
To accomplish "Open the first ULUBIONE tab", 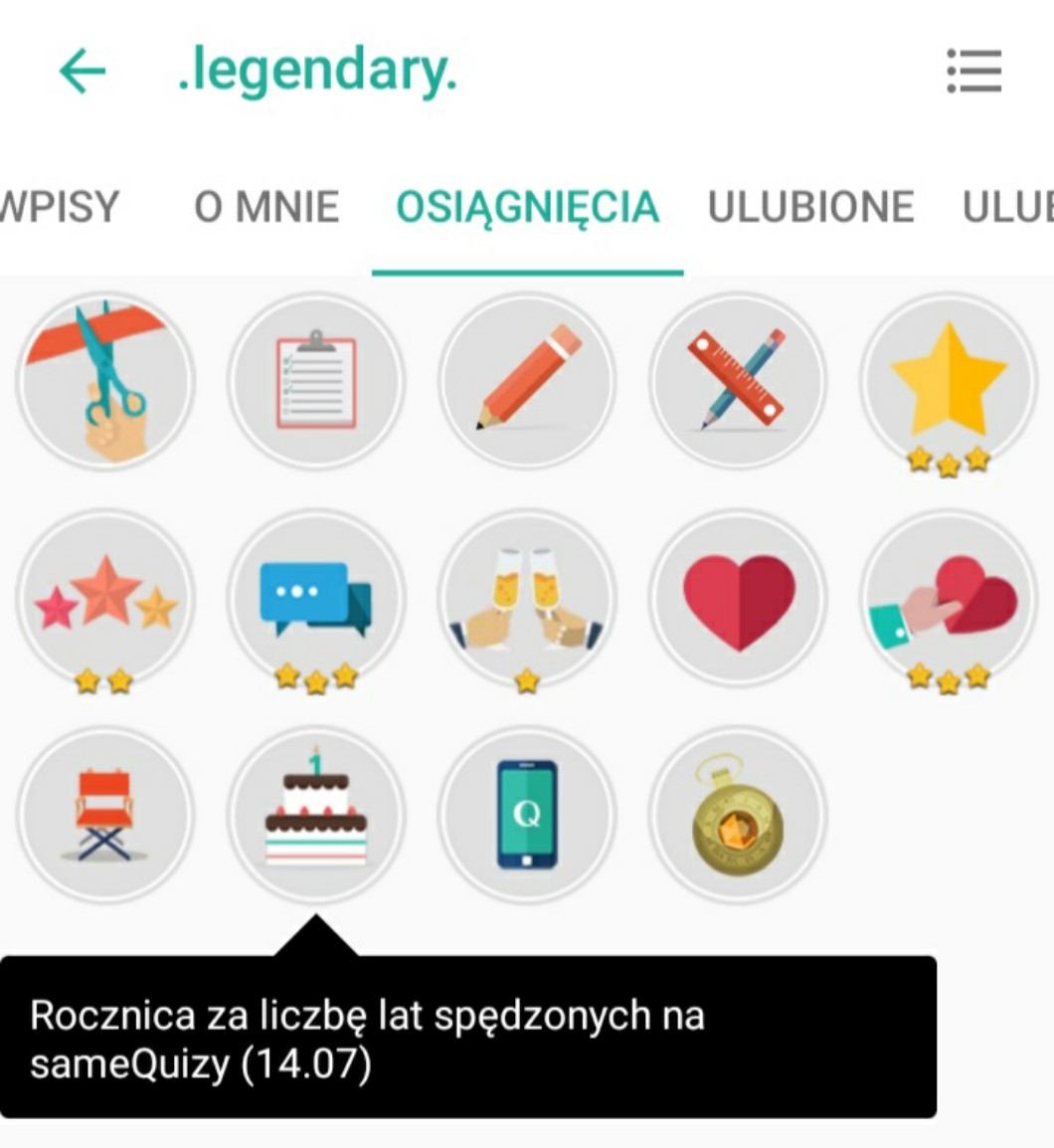I will pos(811,207).
